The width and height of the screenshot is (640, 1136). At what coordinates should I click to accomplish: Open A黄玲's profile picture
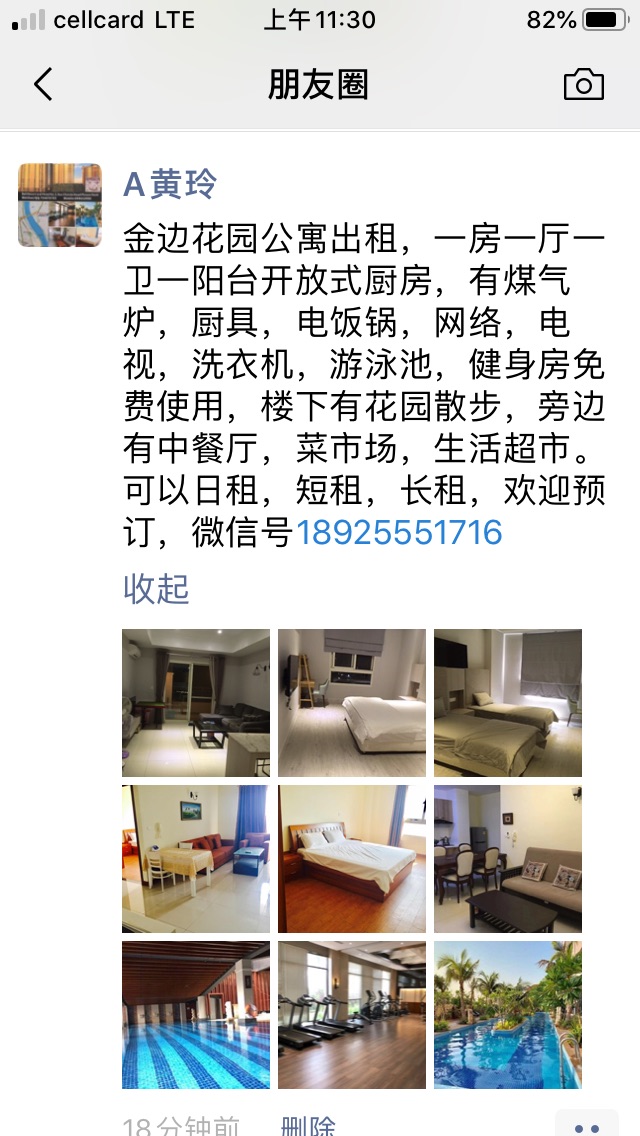coord(60,205)
